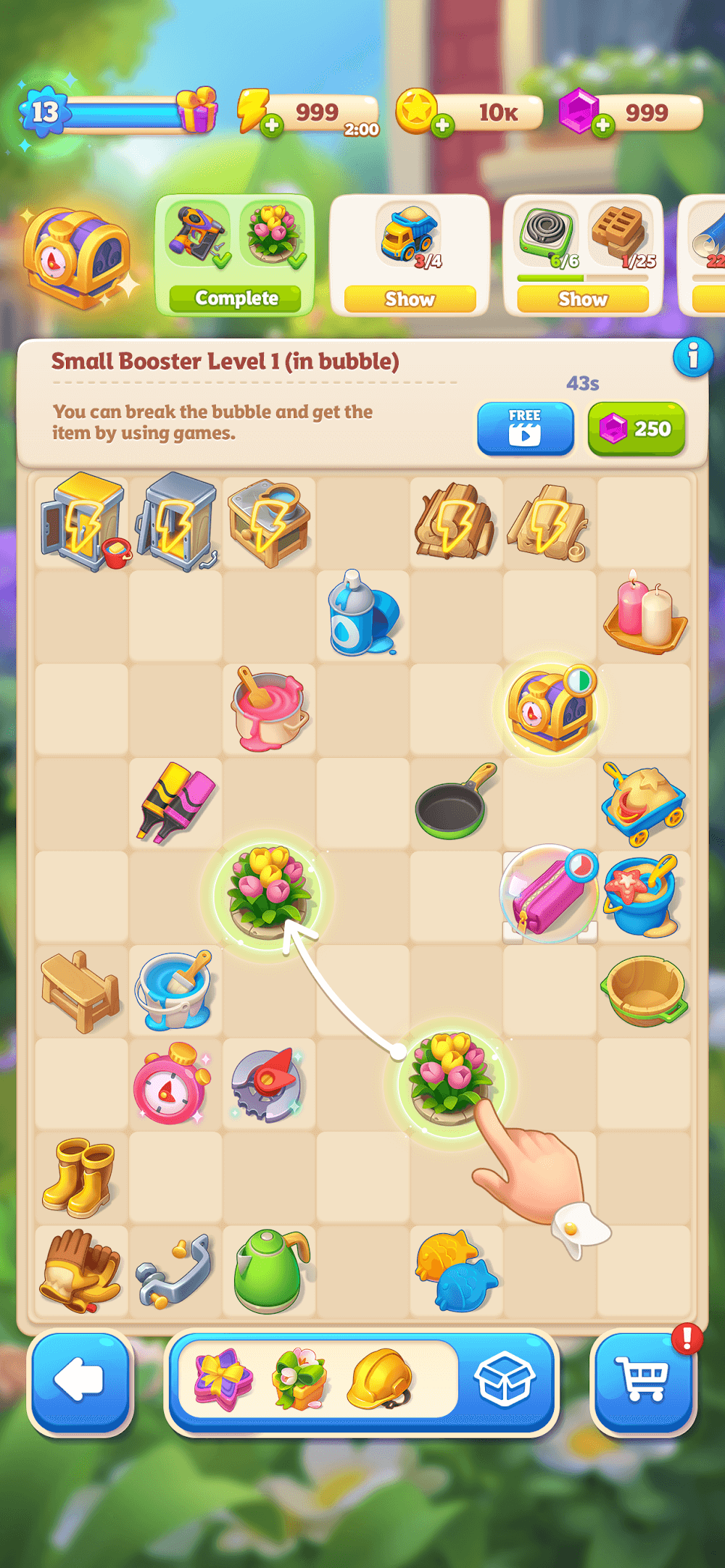725x1568 pixels.
Task: Tap the Complete order button
Action: [236, 299]
